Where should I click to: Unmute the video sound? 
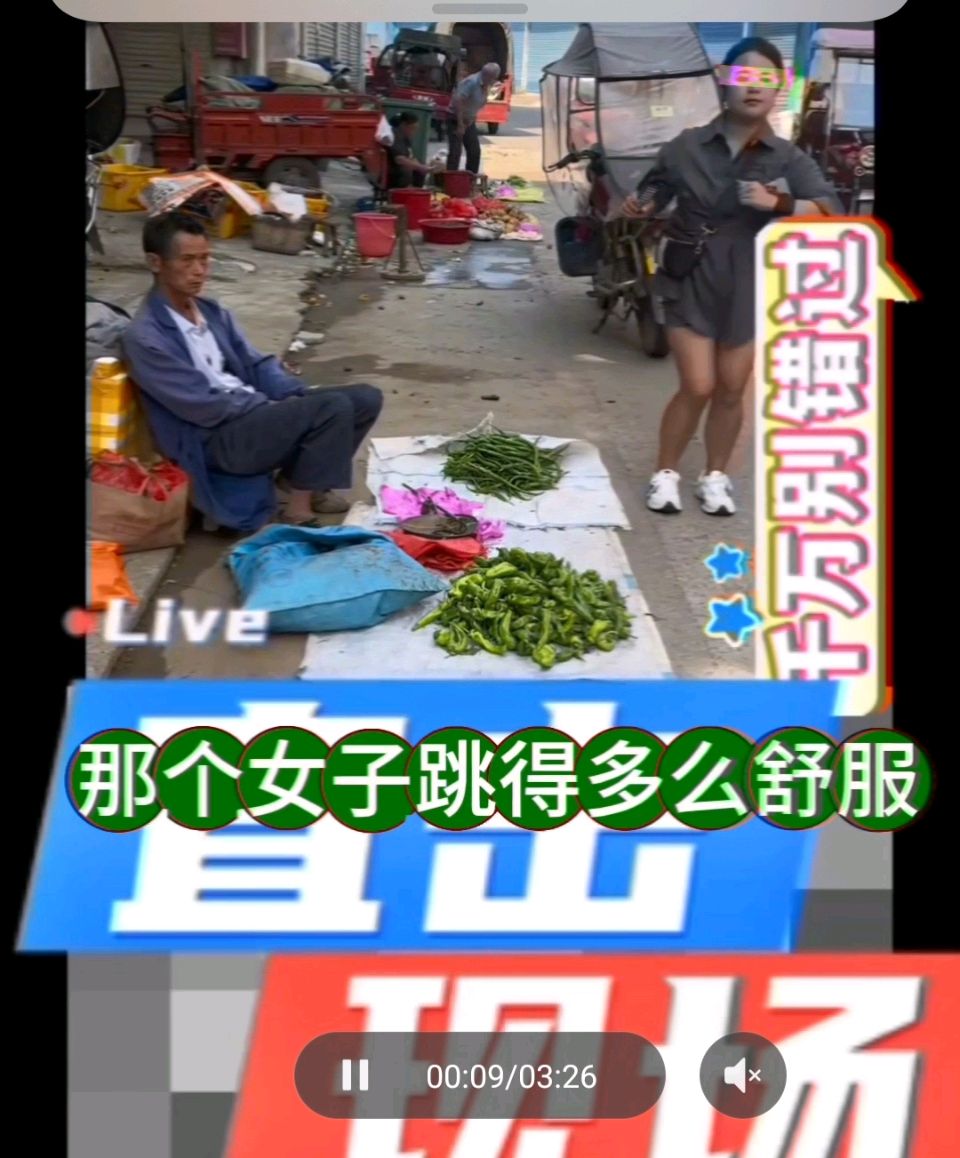pos(742,1076)
